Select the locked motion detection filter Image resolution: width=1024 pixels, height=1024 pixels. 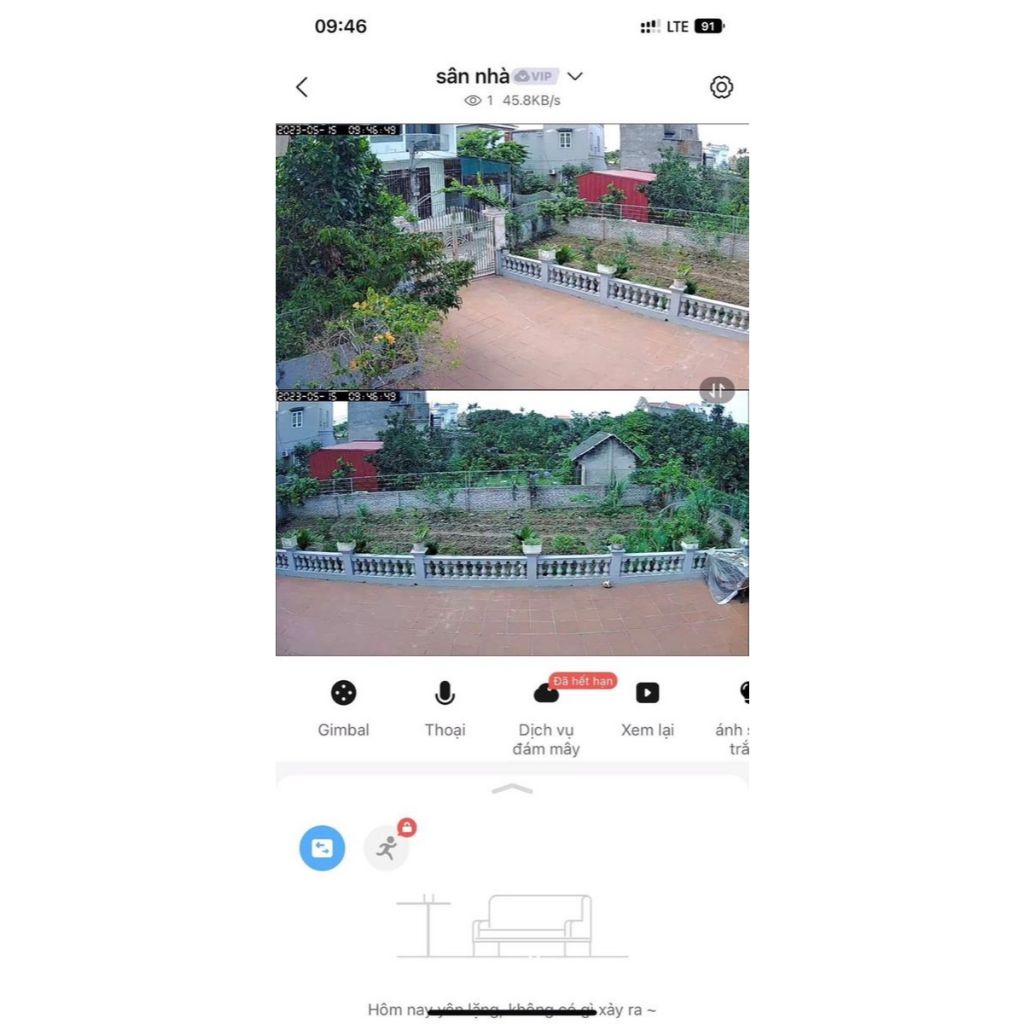point(387,848)
